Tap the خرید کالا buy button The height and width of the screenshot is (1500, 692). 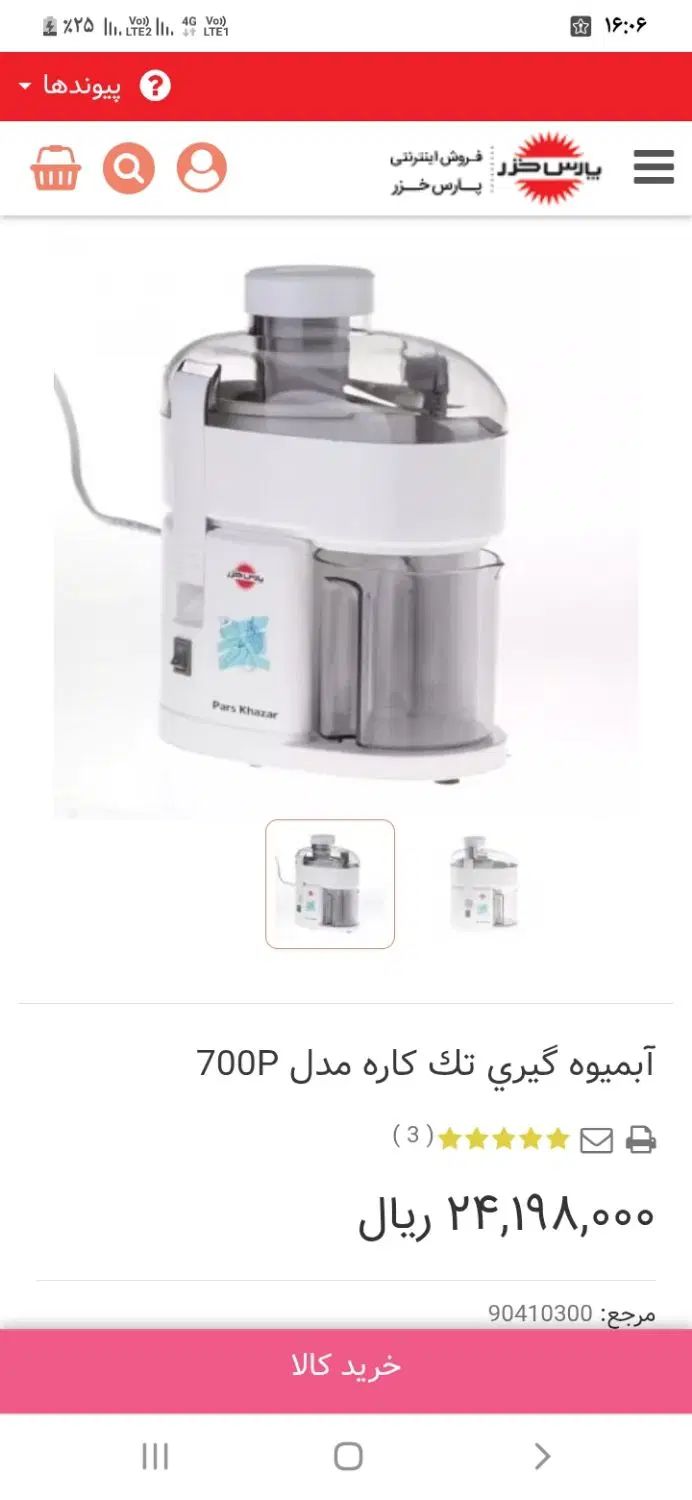tap(346, 1365)
